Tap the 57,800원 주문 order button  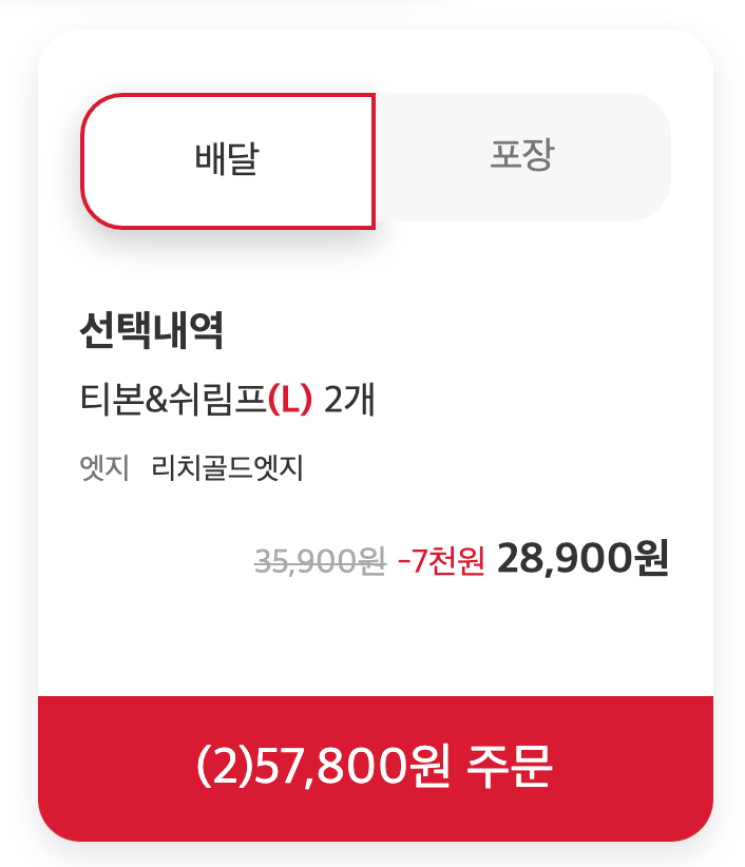[375, 767]
